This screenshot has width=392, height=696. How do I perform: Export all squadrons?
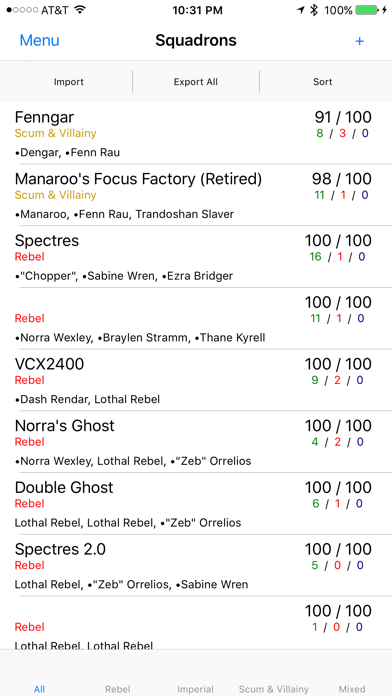point(196,82)
